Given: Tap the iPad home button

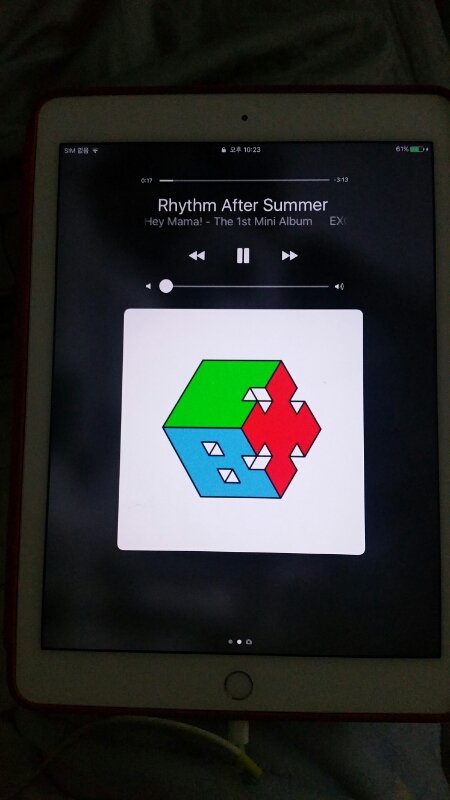Looking at the screenshot, I should click(238, 685).
